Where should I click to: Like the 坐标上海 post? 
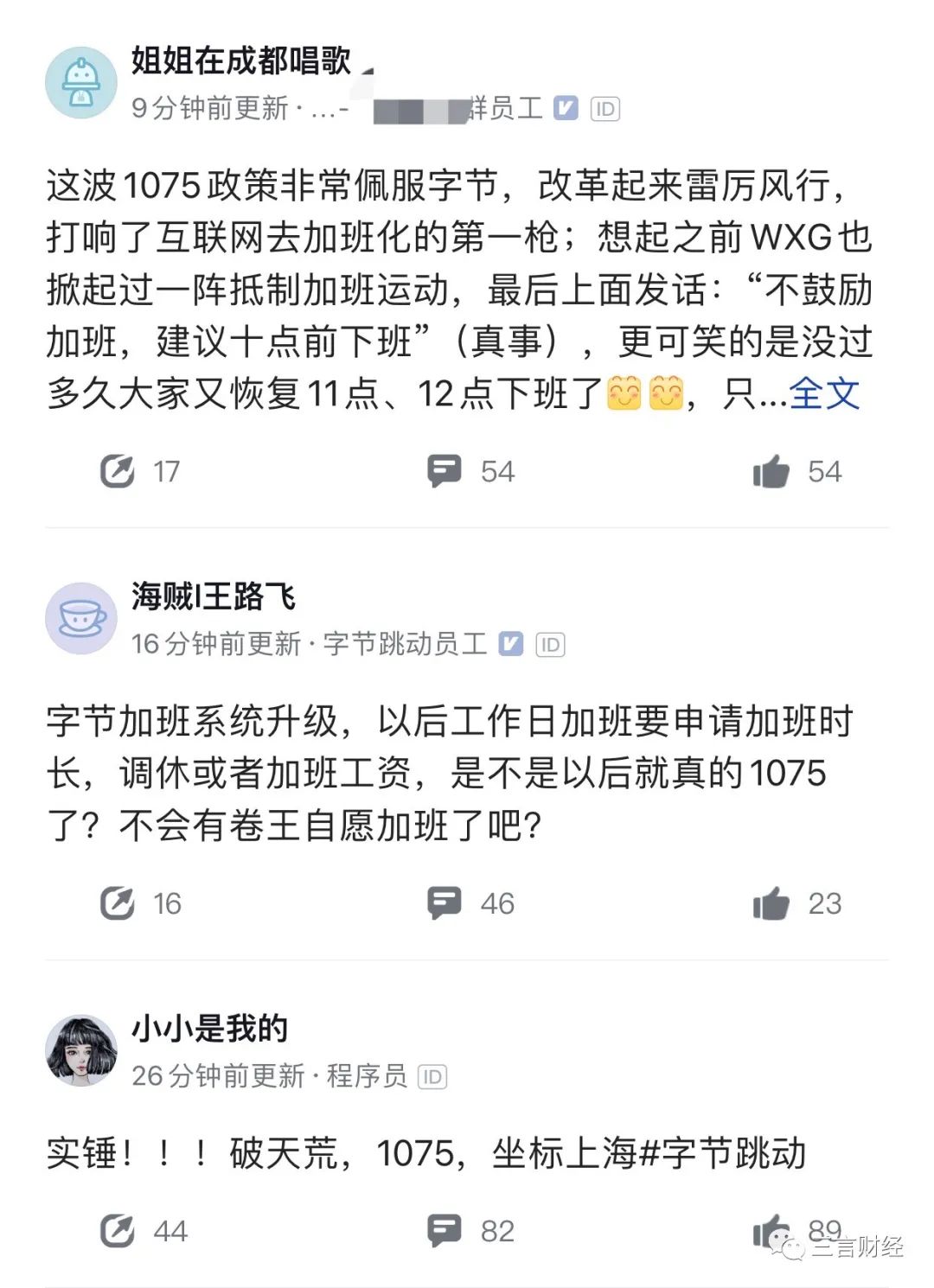point(778,1227)
